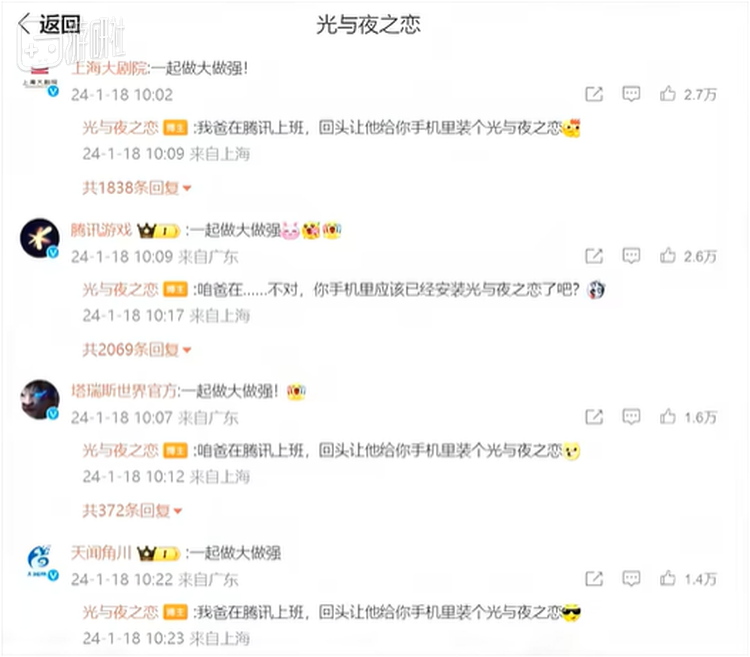Share the comment by 上海大剧院
This screenshot has height=657, width=750.
click(594, 94)
